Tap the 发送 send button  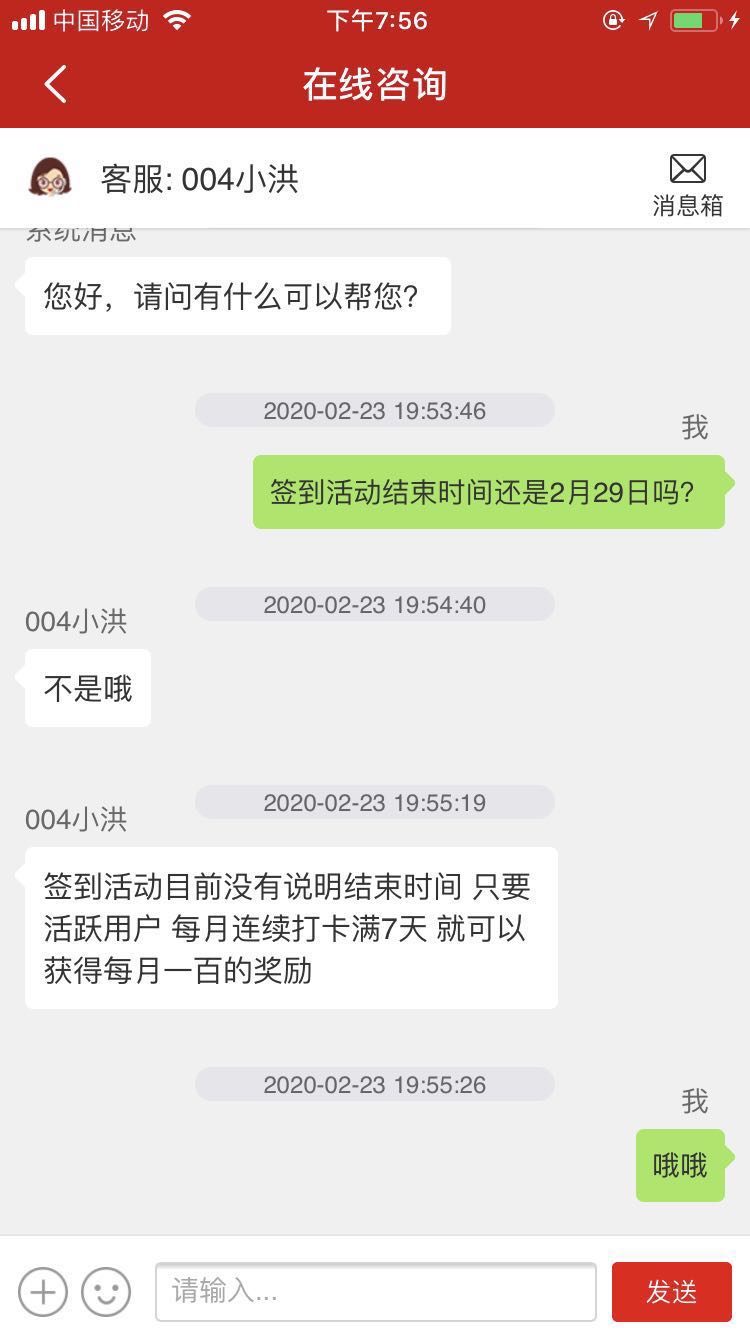click(671, 1291)
